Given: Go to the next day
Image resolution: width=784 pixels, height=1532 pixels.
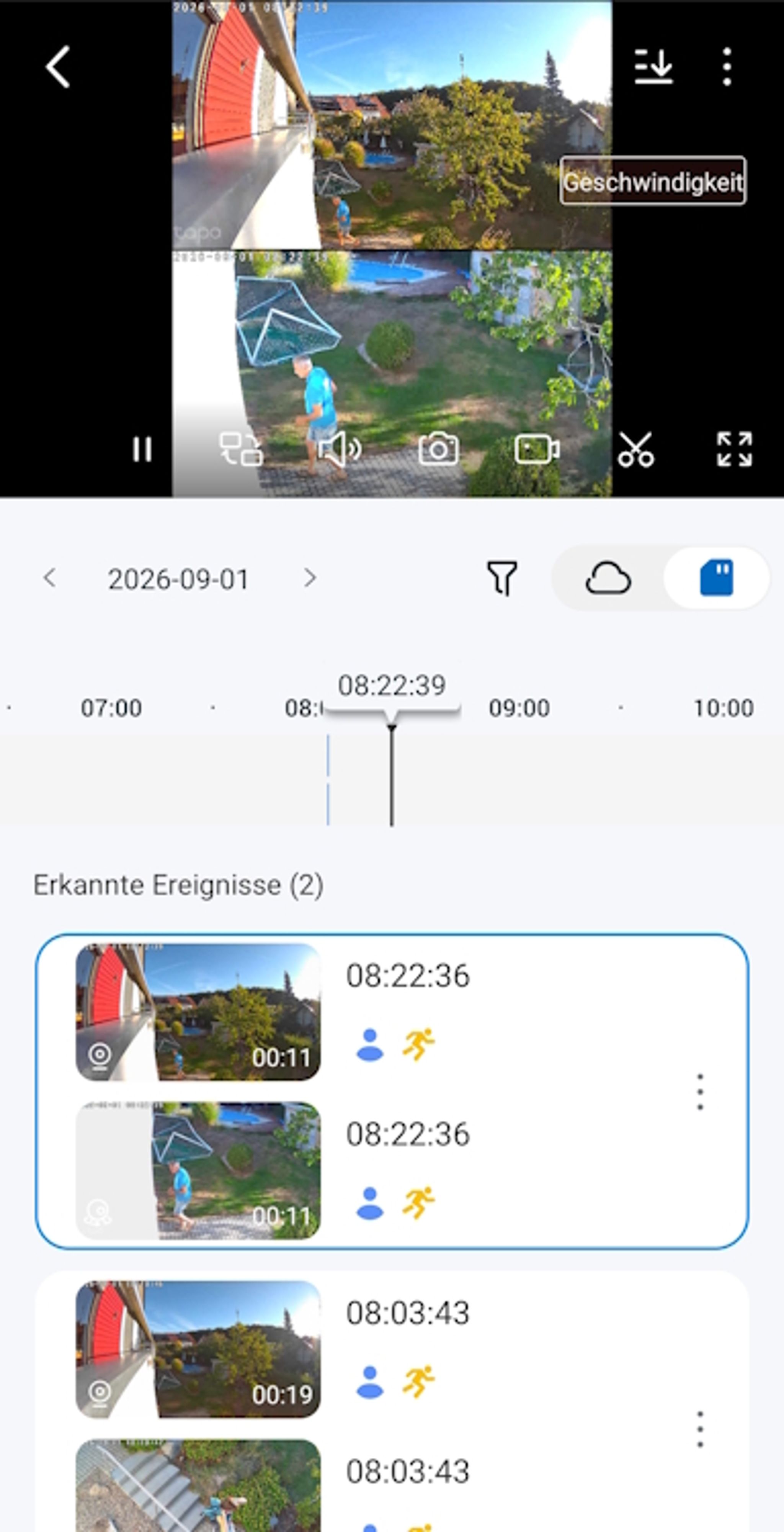Looking at the screenshot, I should [309, 578].
